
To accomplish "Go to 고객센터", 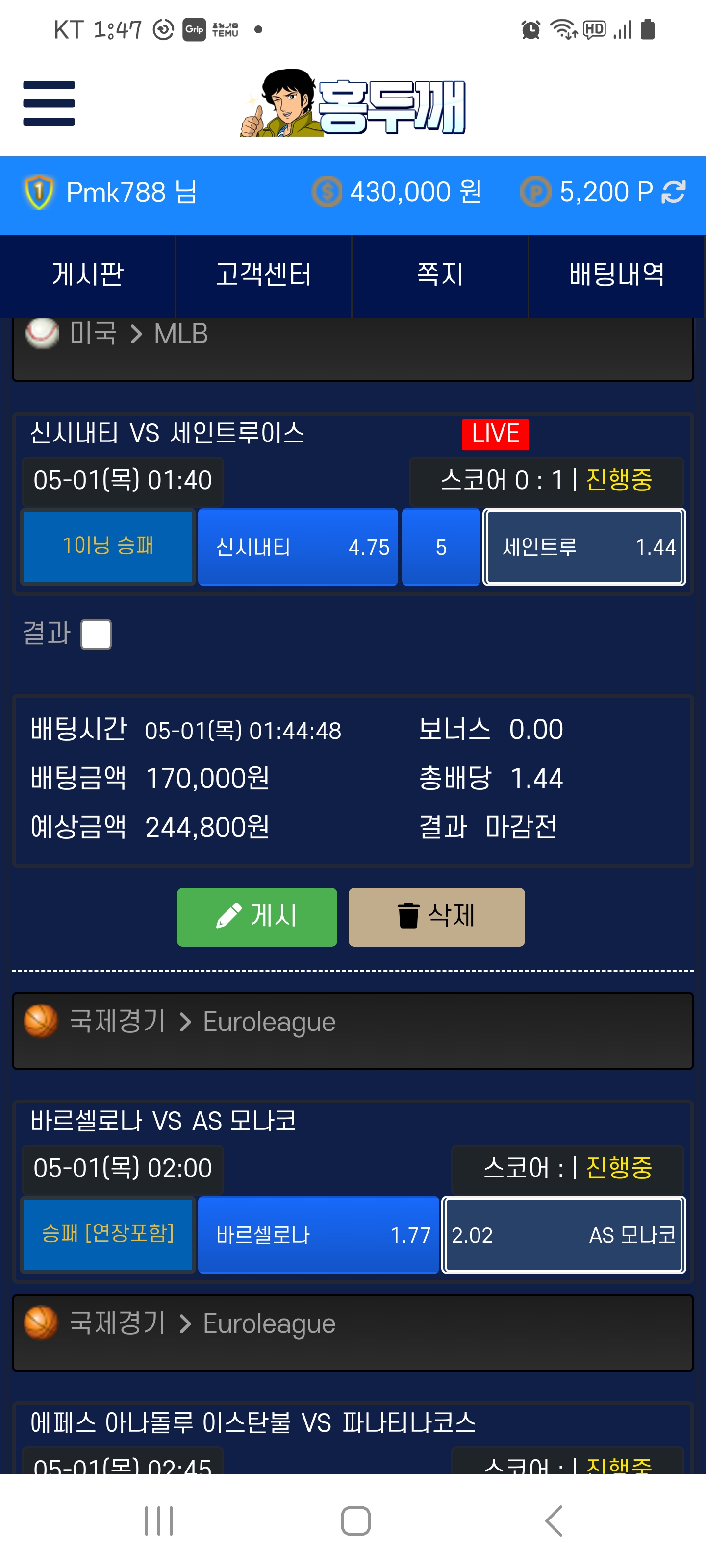I will (264, 274).
